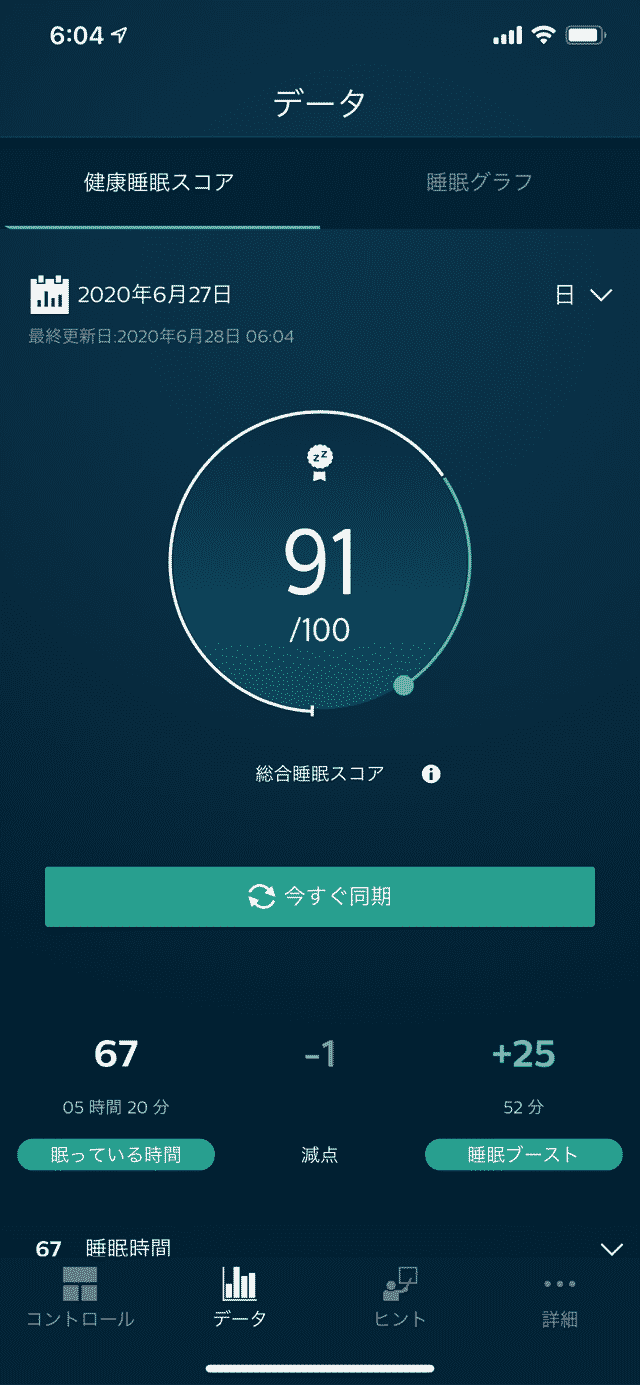640x1385 pixels.
Task: Expand the 睡眠時間 section
Action: click(x=610, y=1249)
